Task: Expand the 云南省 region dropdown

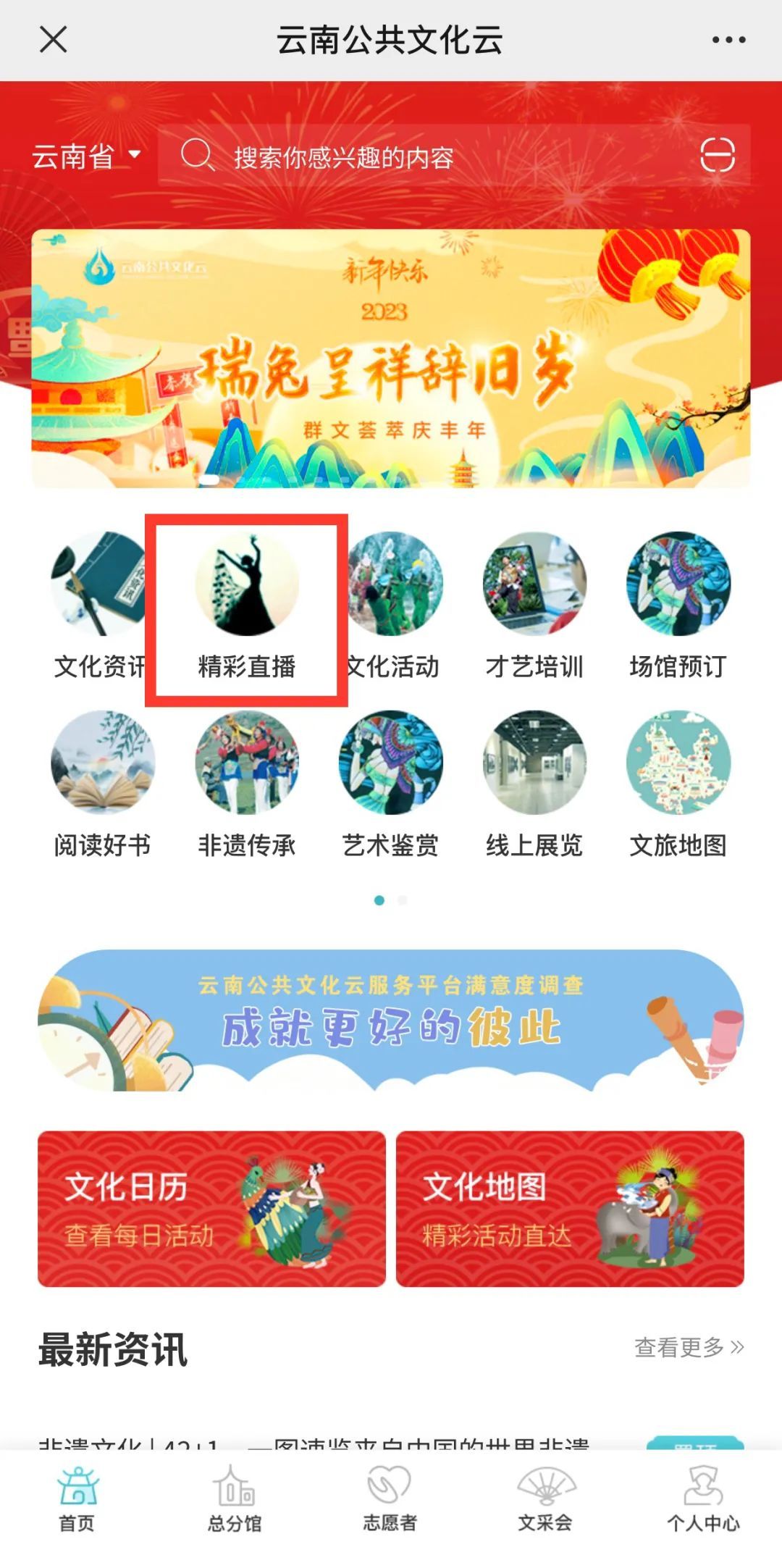Action: click(85, 156)
